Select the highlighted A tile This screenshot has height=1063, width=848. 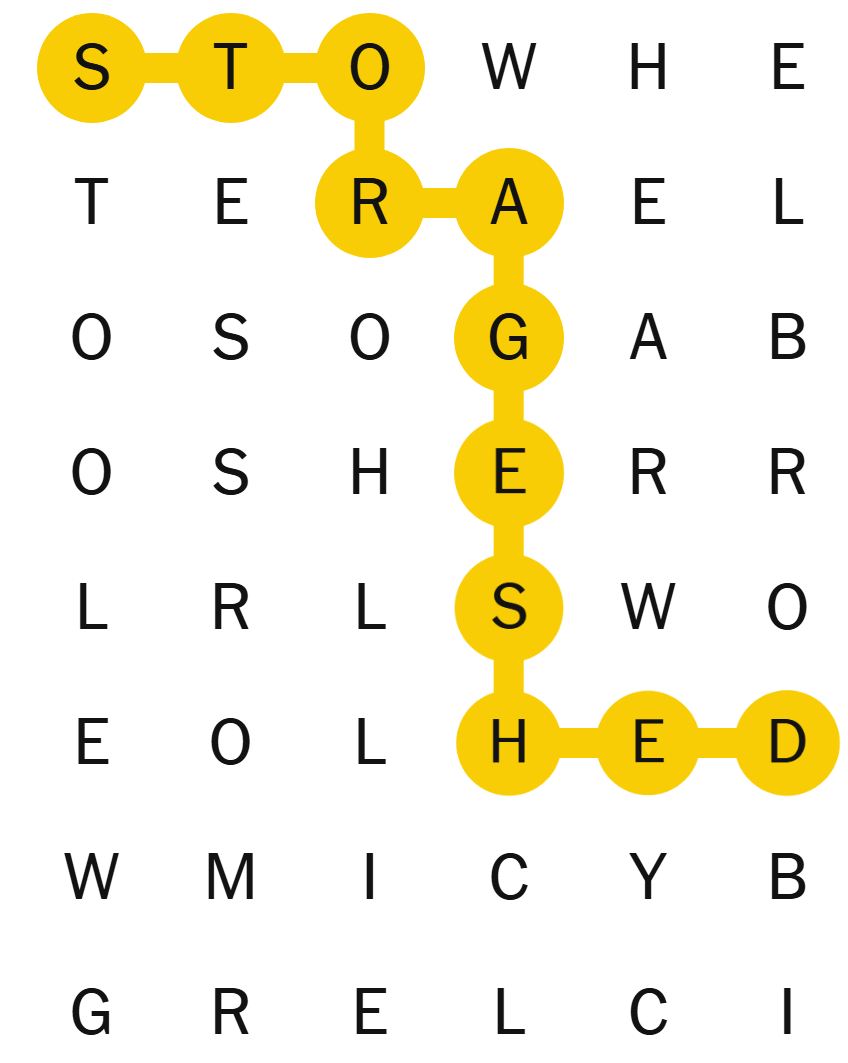(509, 204)
